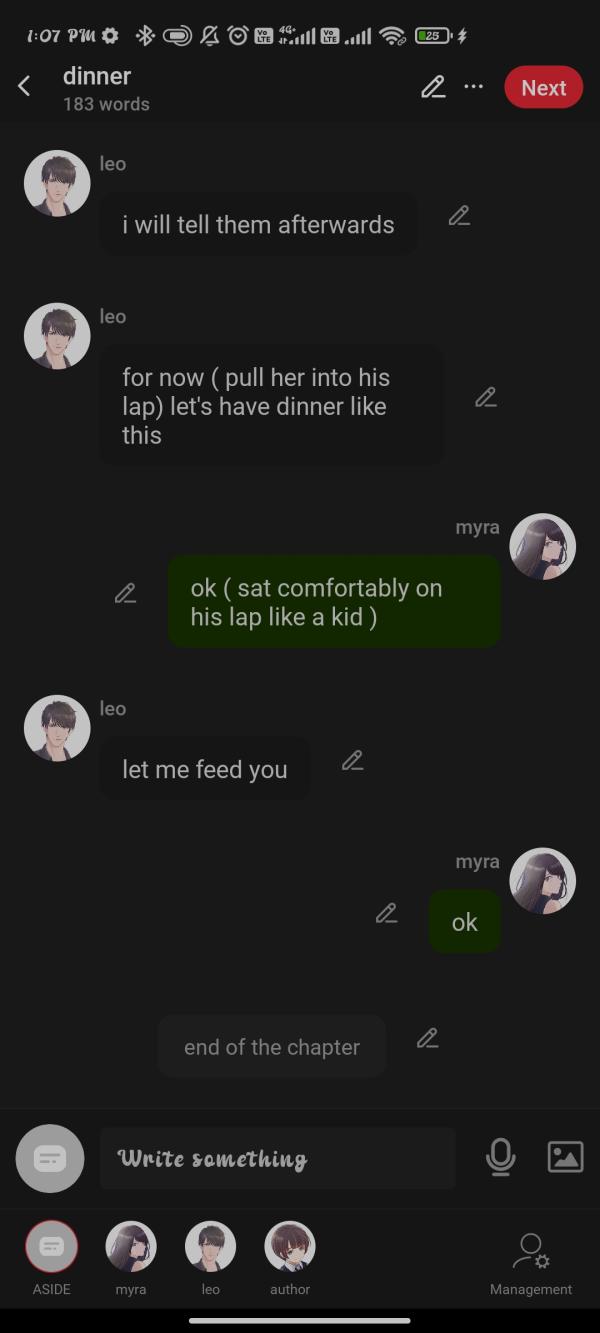Edit leo's 'for now' dinner message
Image resolution: width=600 pixels, height=1333 pixels.
486,398
